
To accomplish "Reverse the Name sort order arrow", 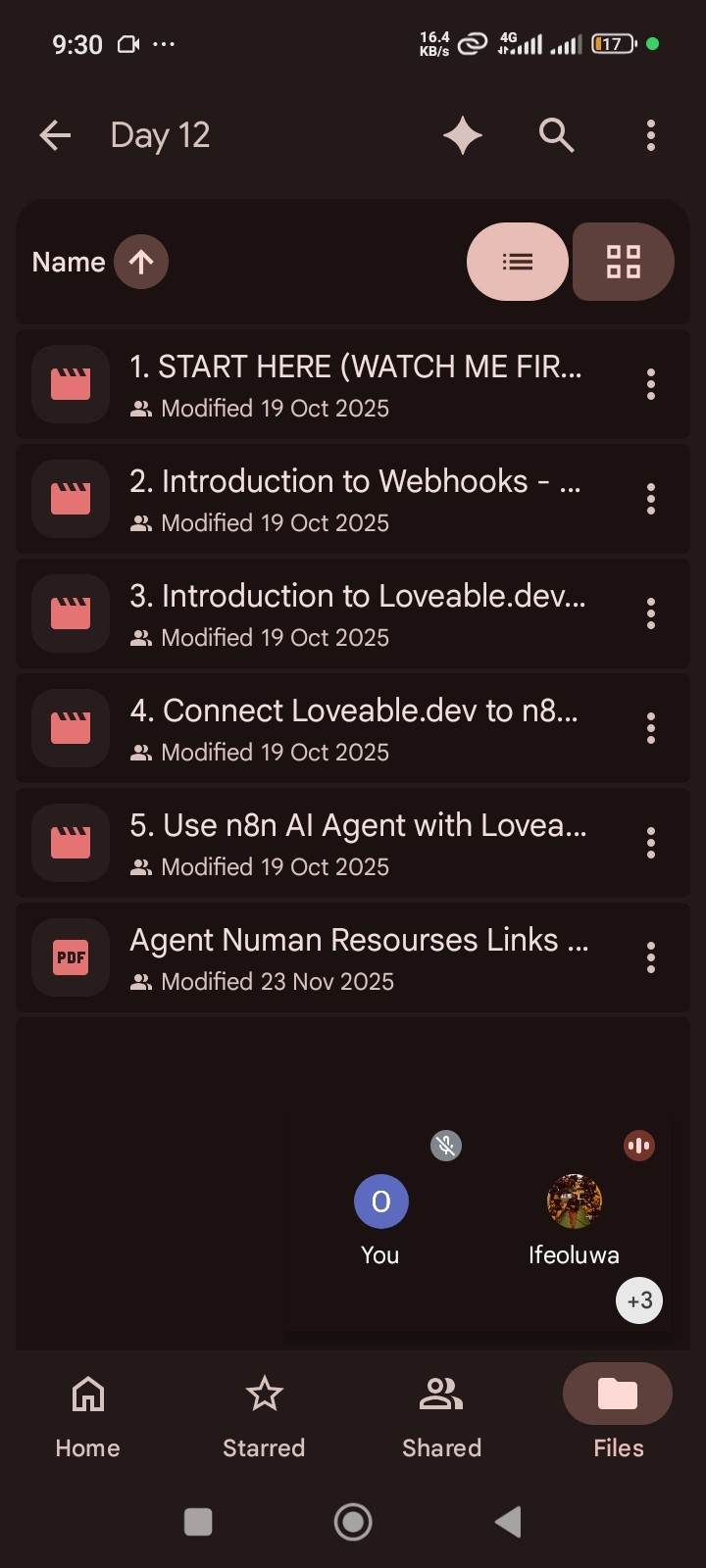I will coord(141,262).
